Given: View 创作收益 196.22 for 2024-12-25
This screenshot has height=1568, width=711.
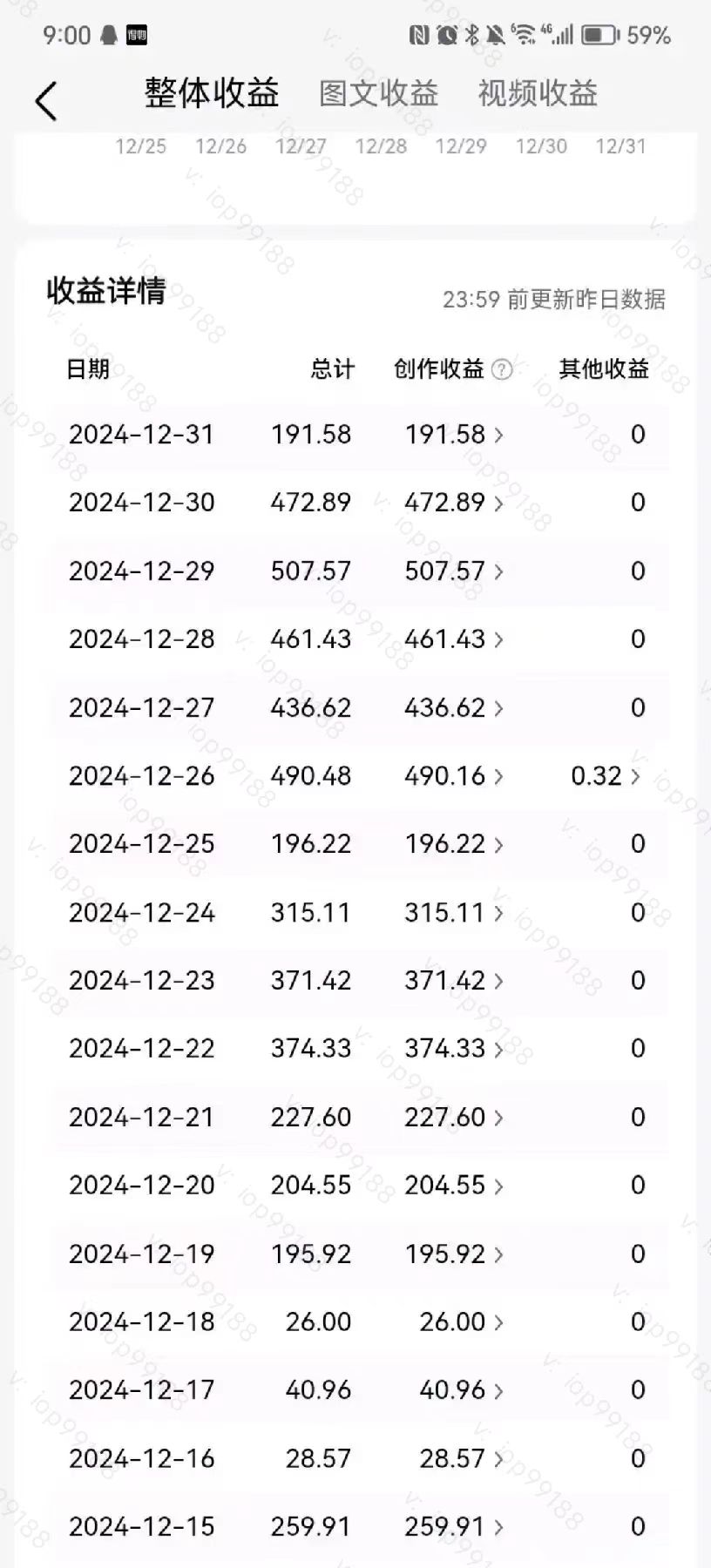Looking at the screenshot, I should tap(453, 844).
